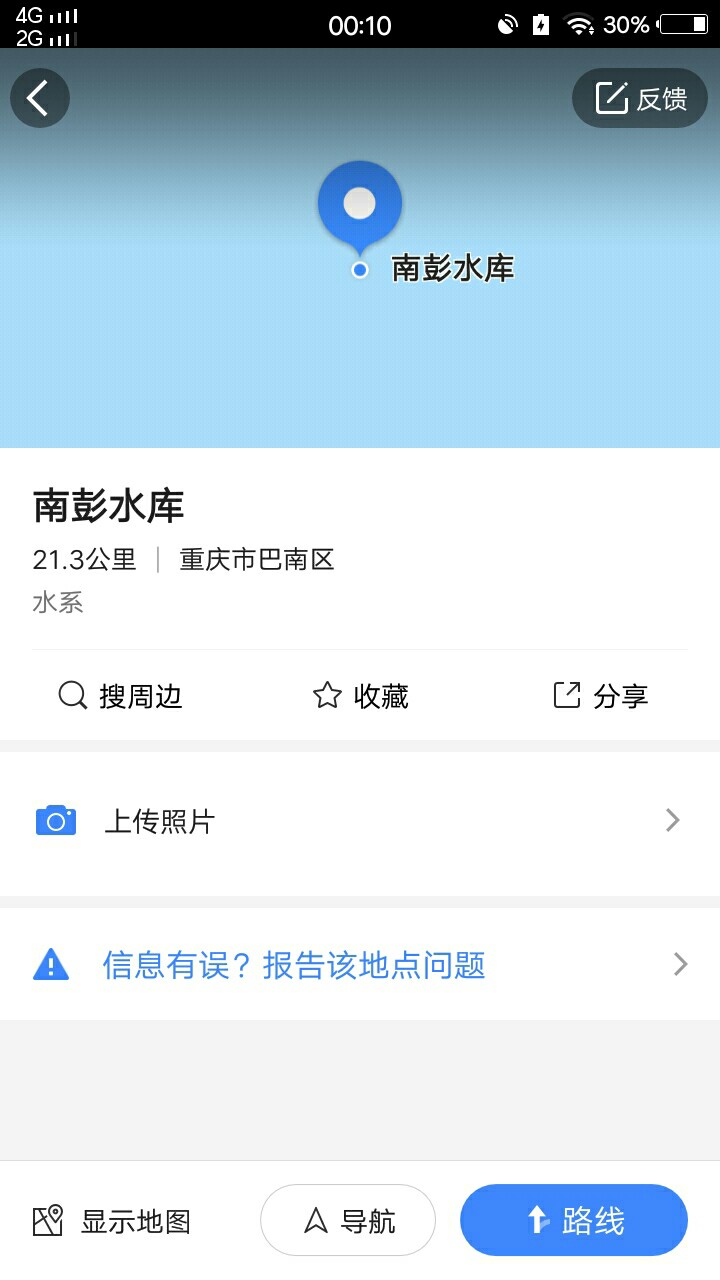Open the 上传照片 upload photo row

360,822
